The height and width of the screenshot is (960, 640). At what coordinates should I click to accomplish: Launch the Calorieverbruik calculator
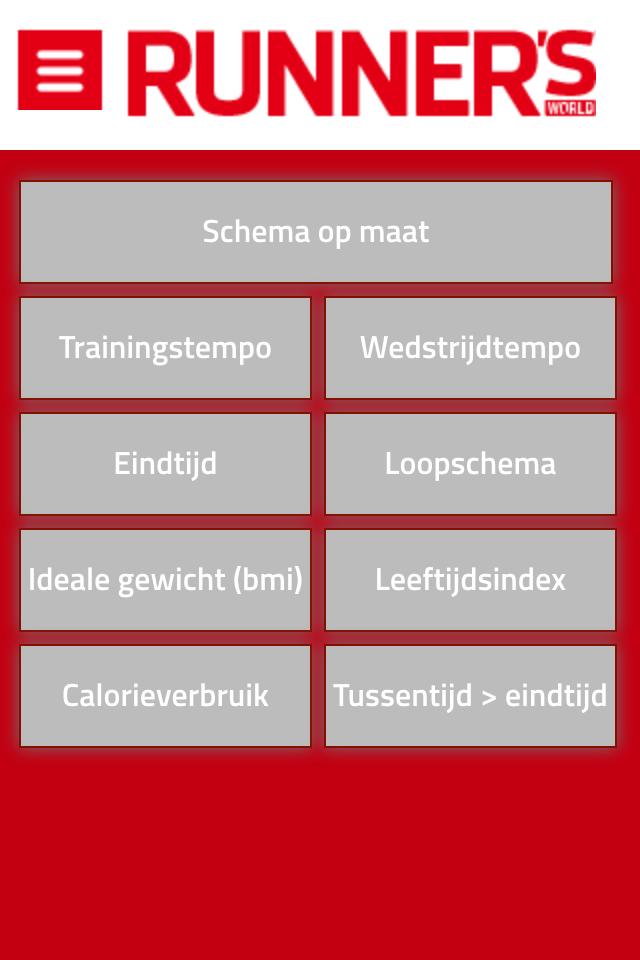click(x=165, y=696)
